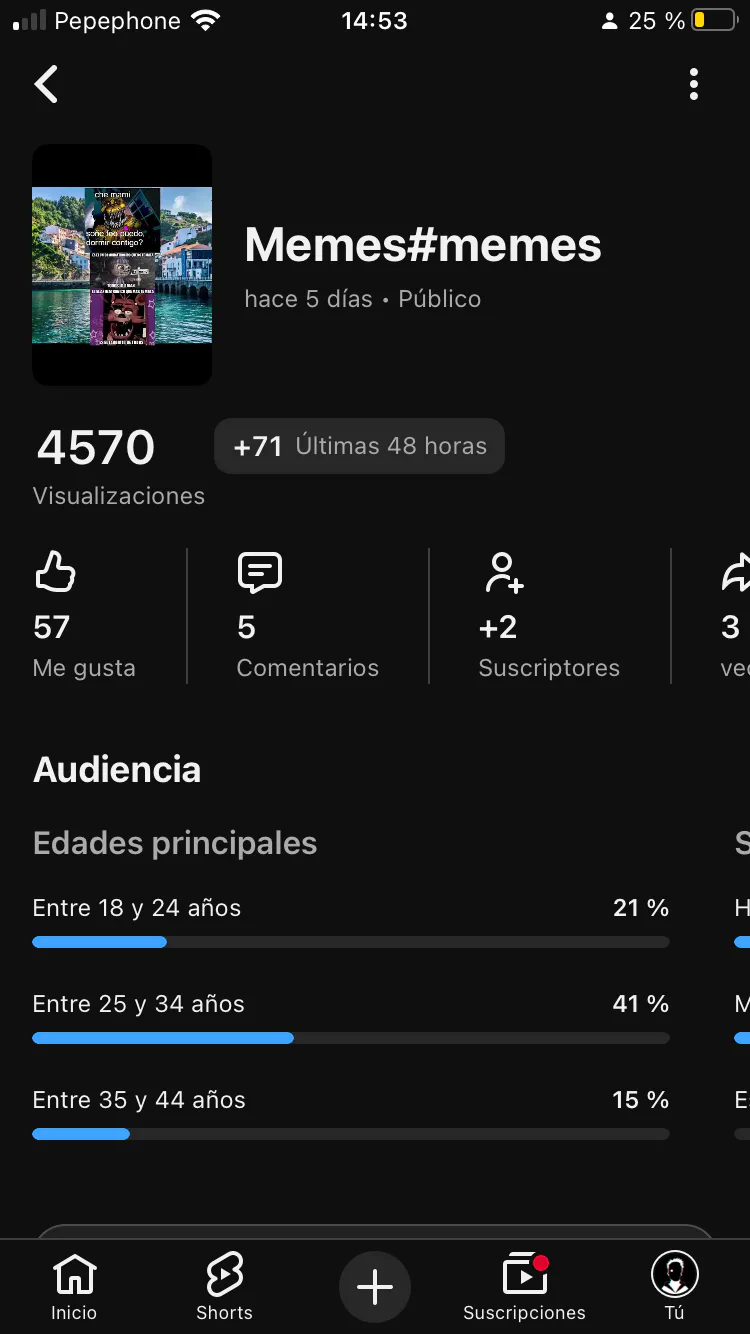Switch to the Tú profile tab

pos(675,1288)
